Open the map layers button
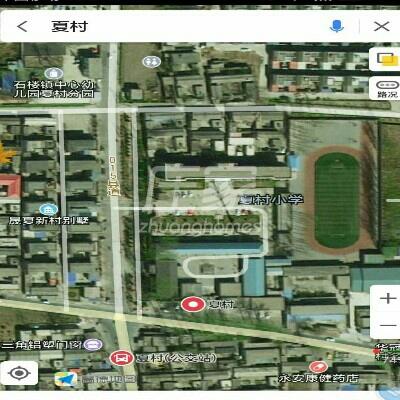The width and height of the screenshot is (400, 400). (x=387, y=59)
